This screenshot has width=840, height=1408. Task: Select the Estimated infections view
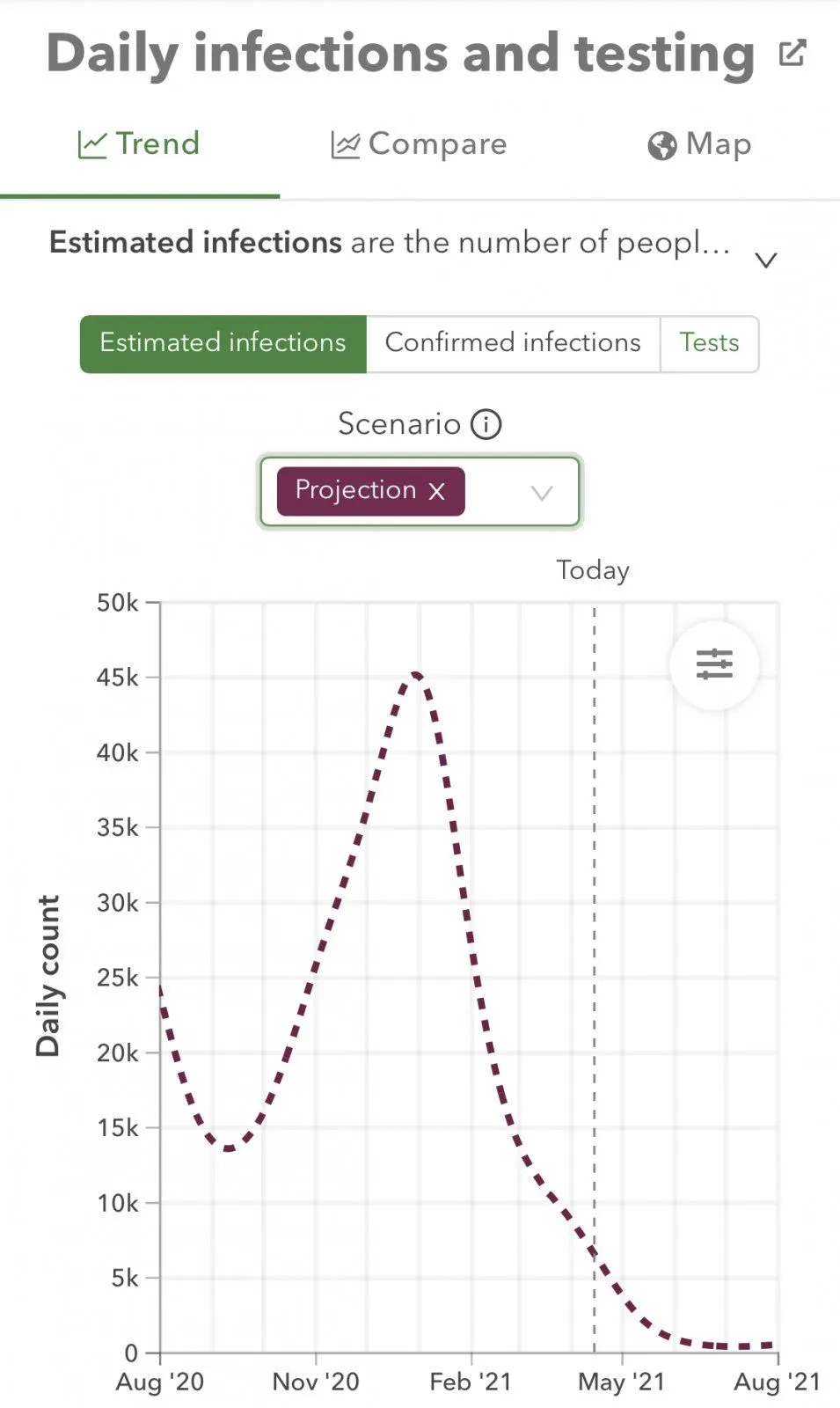click(223, 343)
